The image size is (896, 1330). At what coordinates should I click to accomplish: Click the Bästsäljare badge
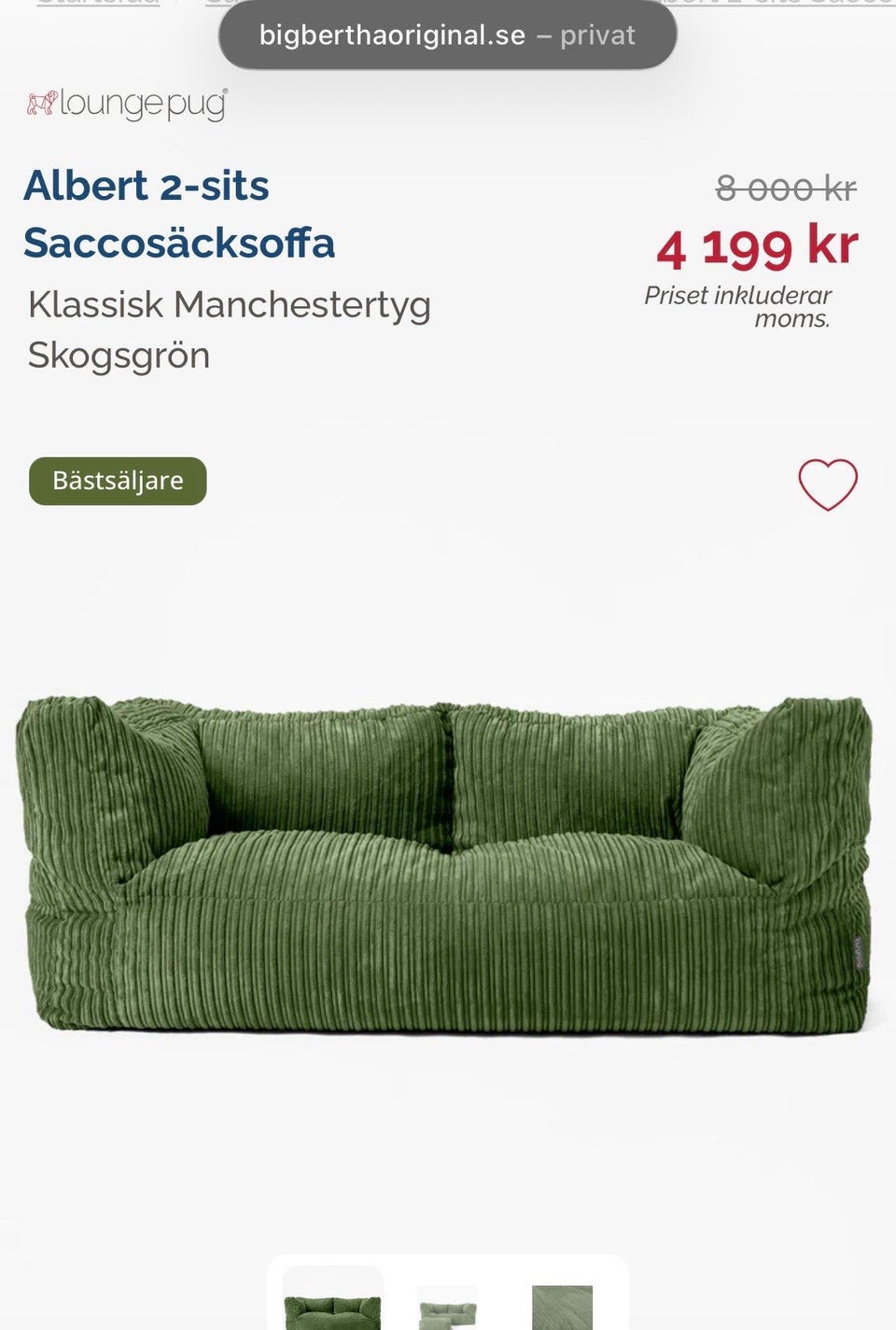[x=119, y=481]
